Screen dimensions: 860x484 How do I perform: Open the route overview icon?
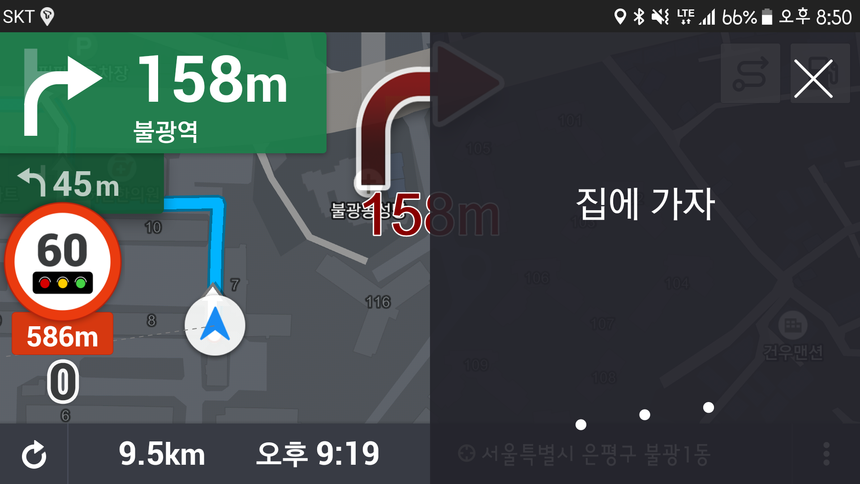[x=750, y=74]
